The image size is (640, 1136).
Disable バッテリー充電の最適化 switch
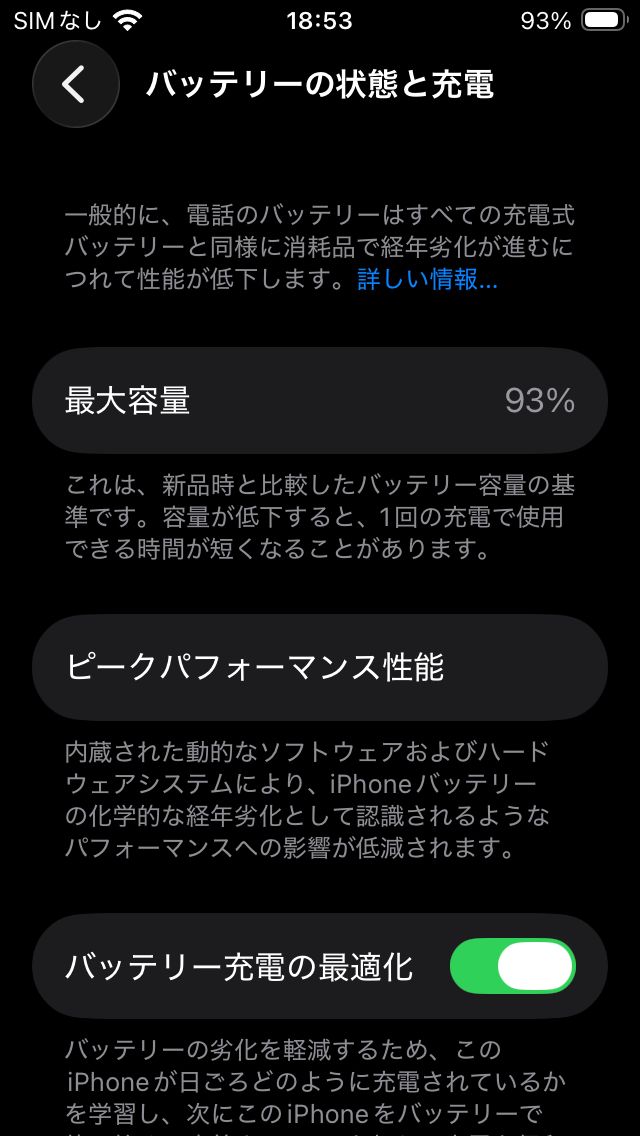pos(513,966)
